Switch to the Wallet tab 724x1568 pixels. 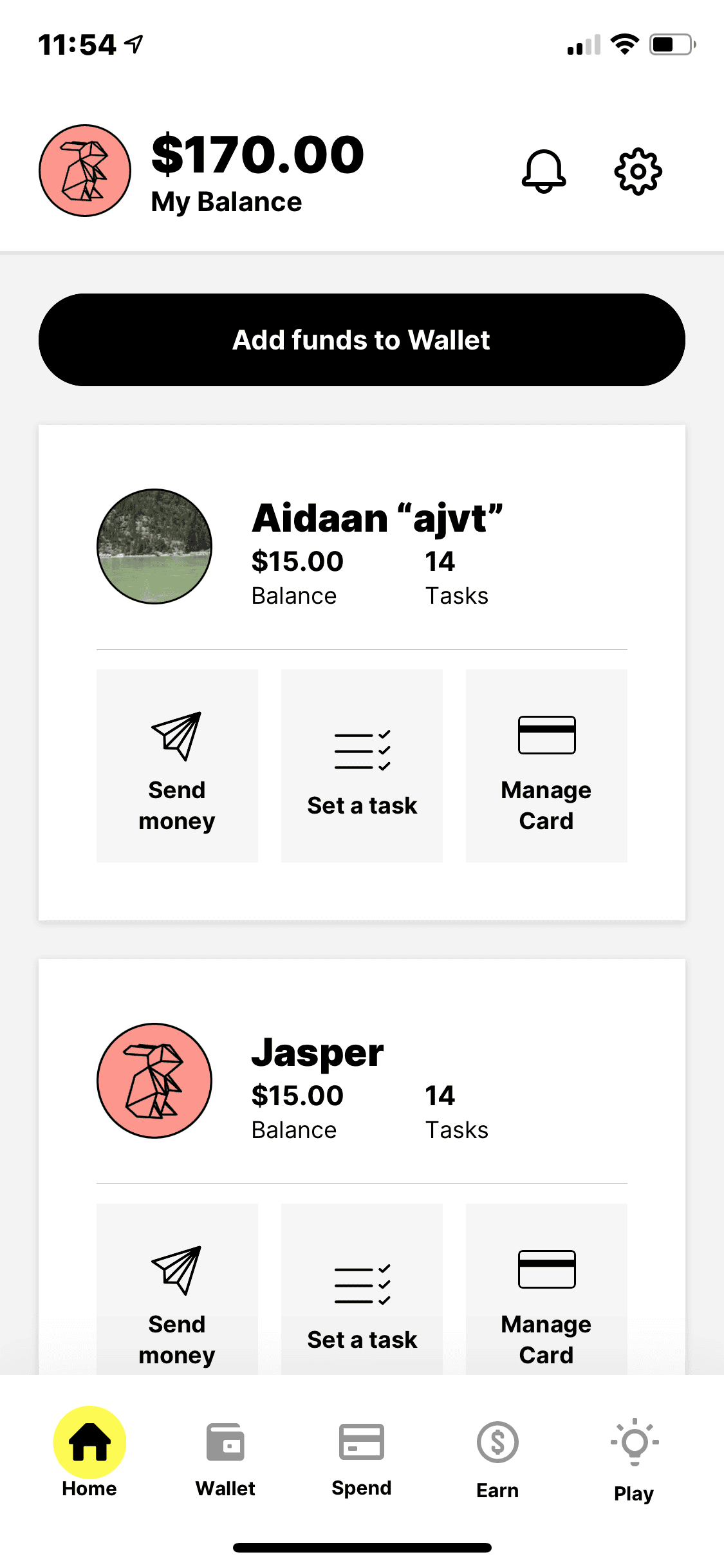pyautogui.click(x=225, y=1458)
